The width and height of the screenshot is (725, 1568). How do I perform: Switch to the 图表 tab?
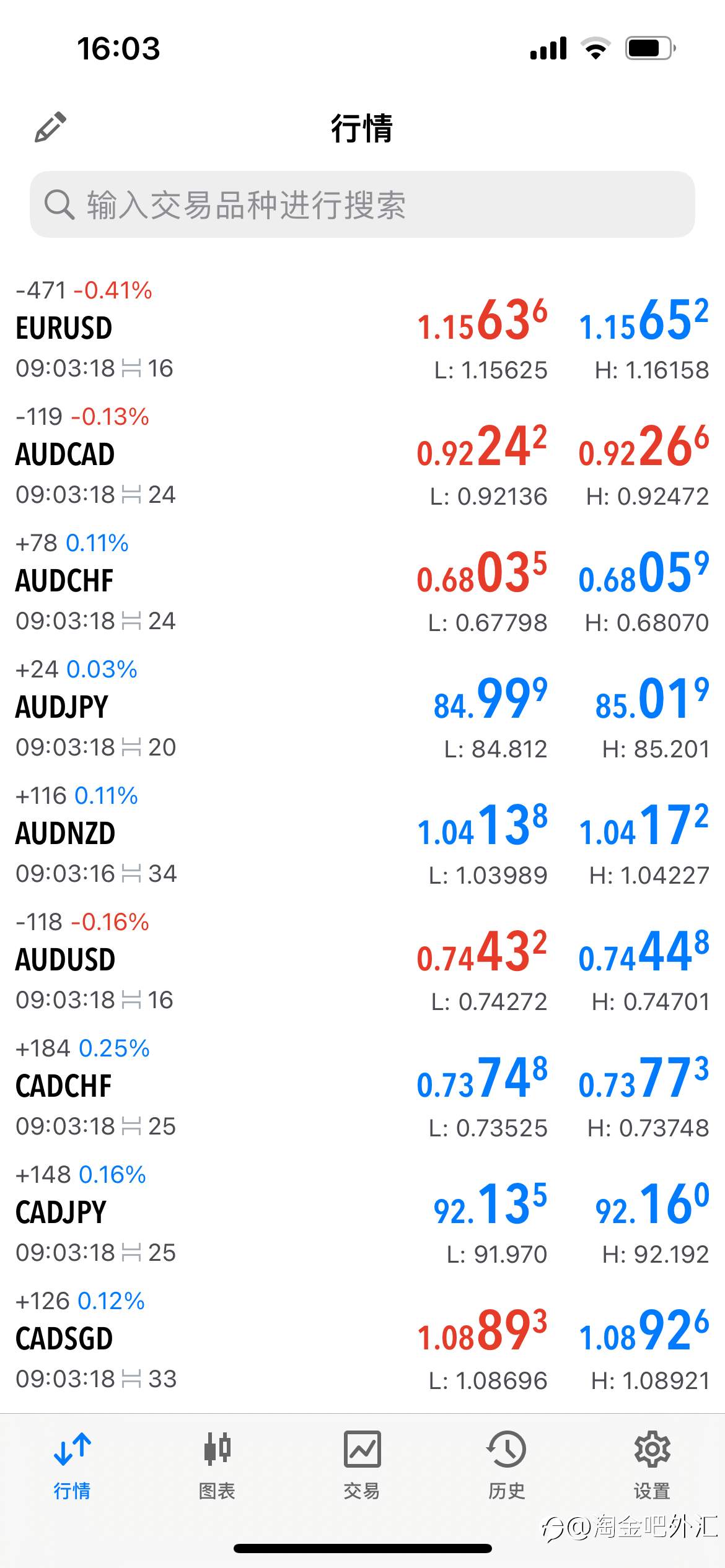(x=217, y=1465)
